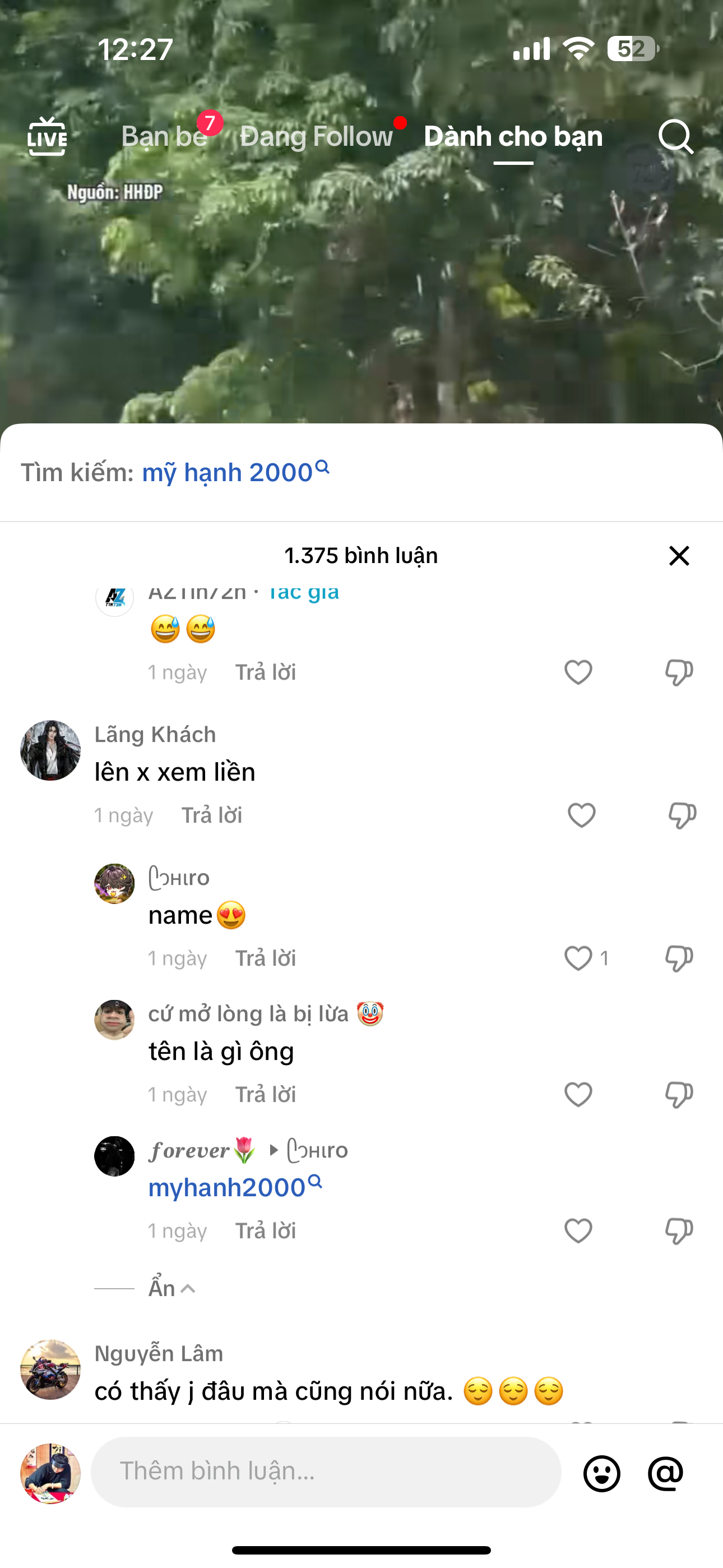Like forever's myhanh2000 reply
Image resolution: width=723 pixels, height=1568 pixels.
tap(578, 1231)
